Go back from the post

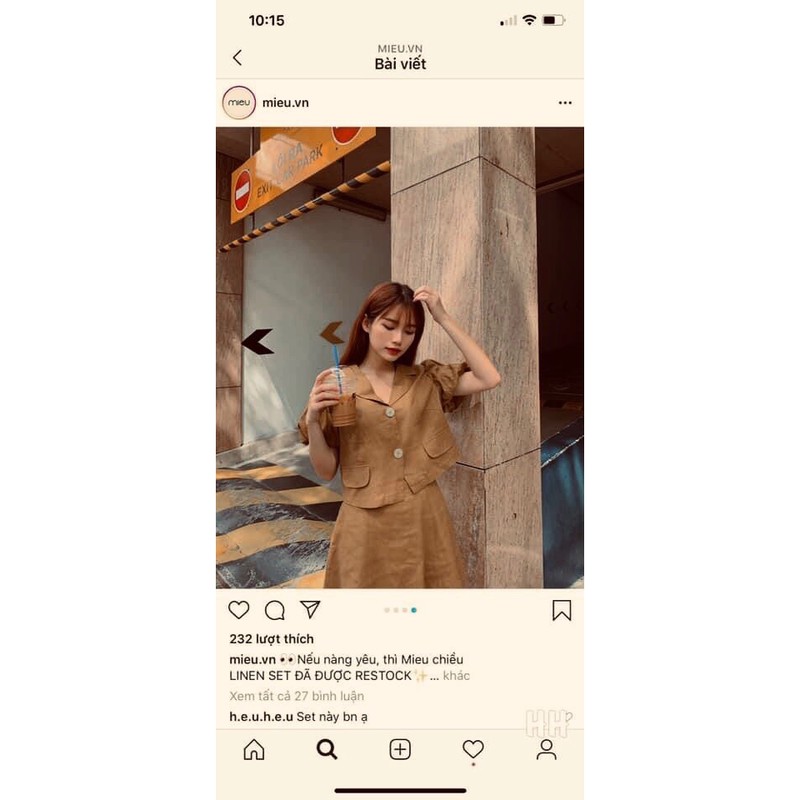(x=237, y=58)
